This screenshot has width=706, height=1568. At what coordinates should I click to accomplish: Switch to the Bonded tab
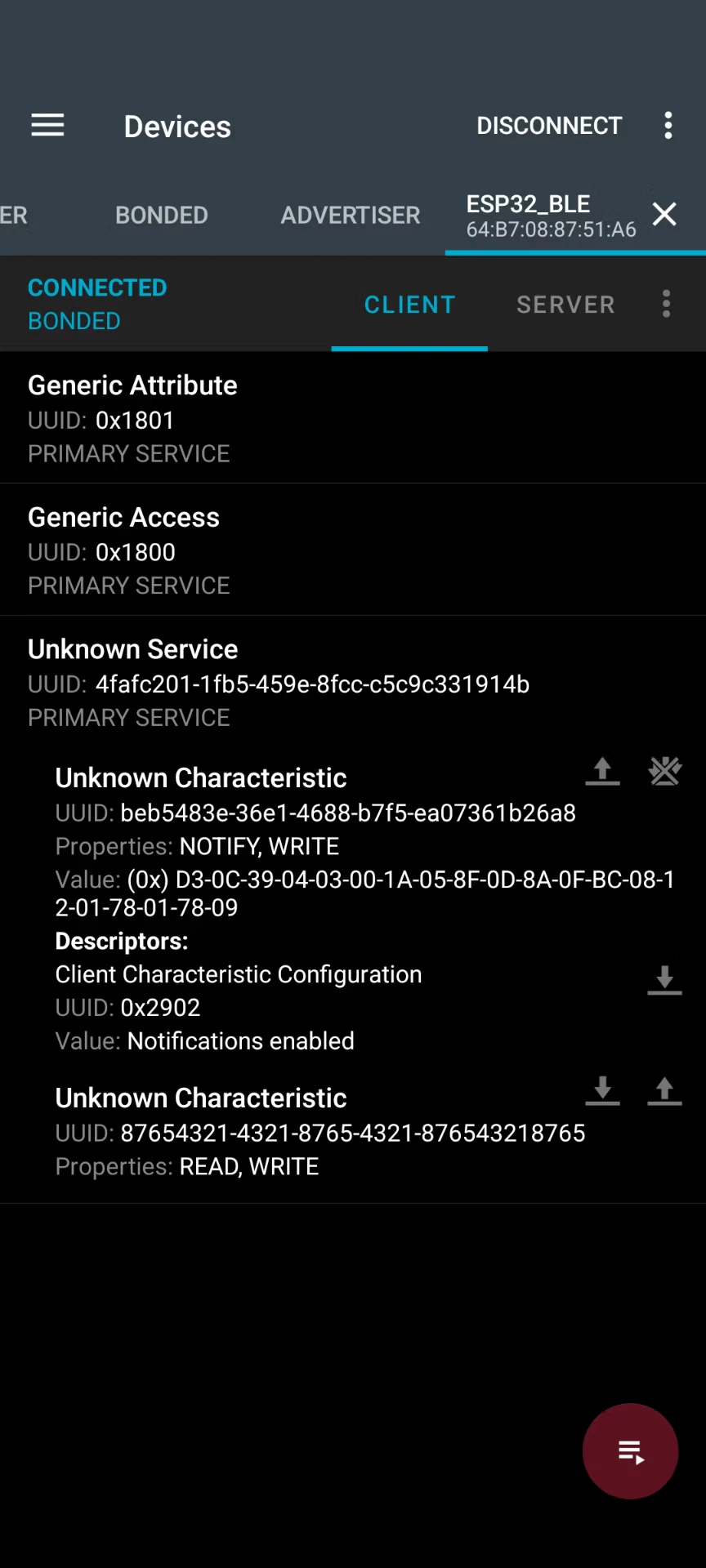[x=162, y=215]
